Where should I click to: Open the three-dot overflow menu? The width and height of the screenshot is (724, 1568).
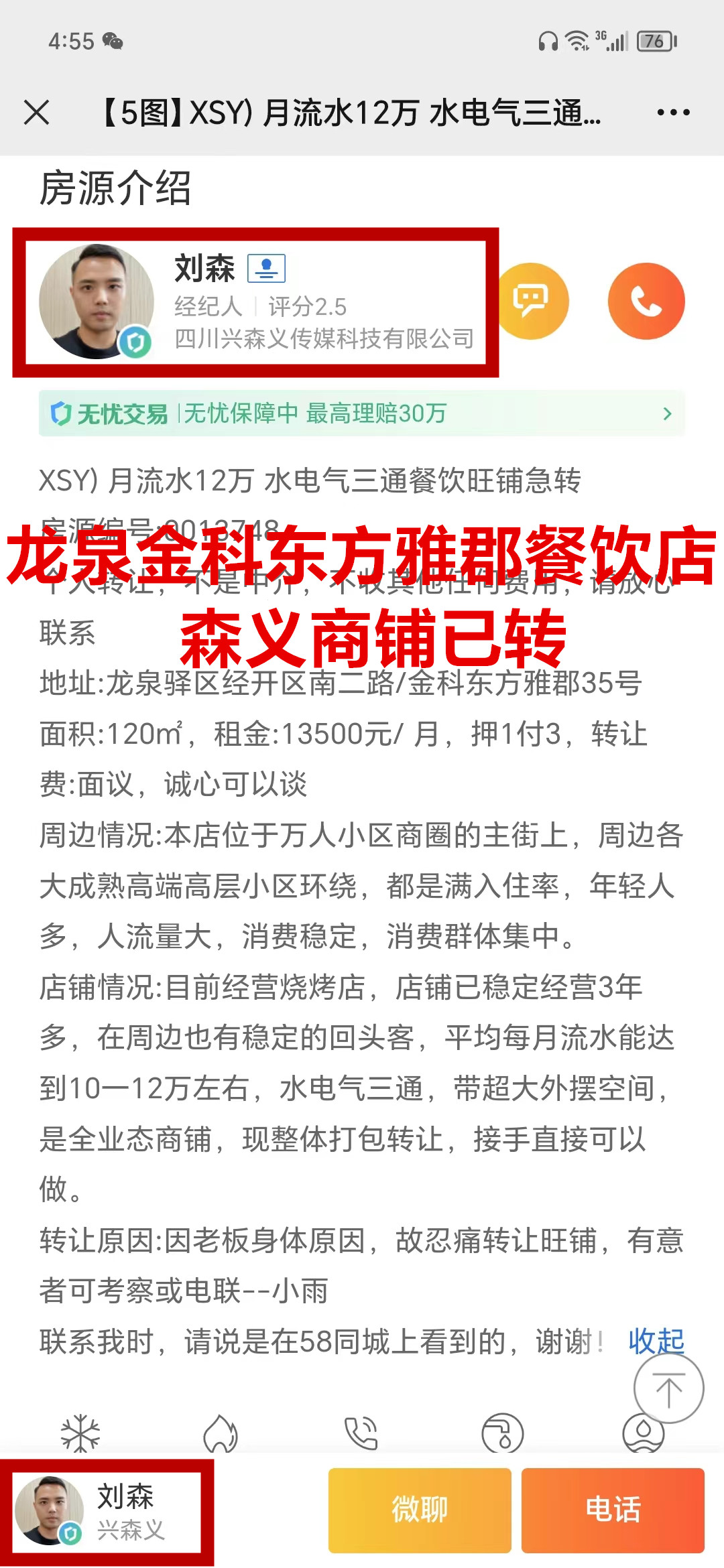(673, 112)
